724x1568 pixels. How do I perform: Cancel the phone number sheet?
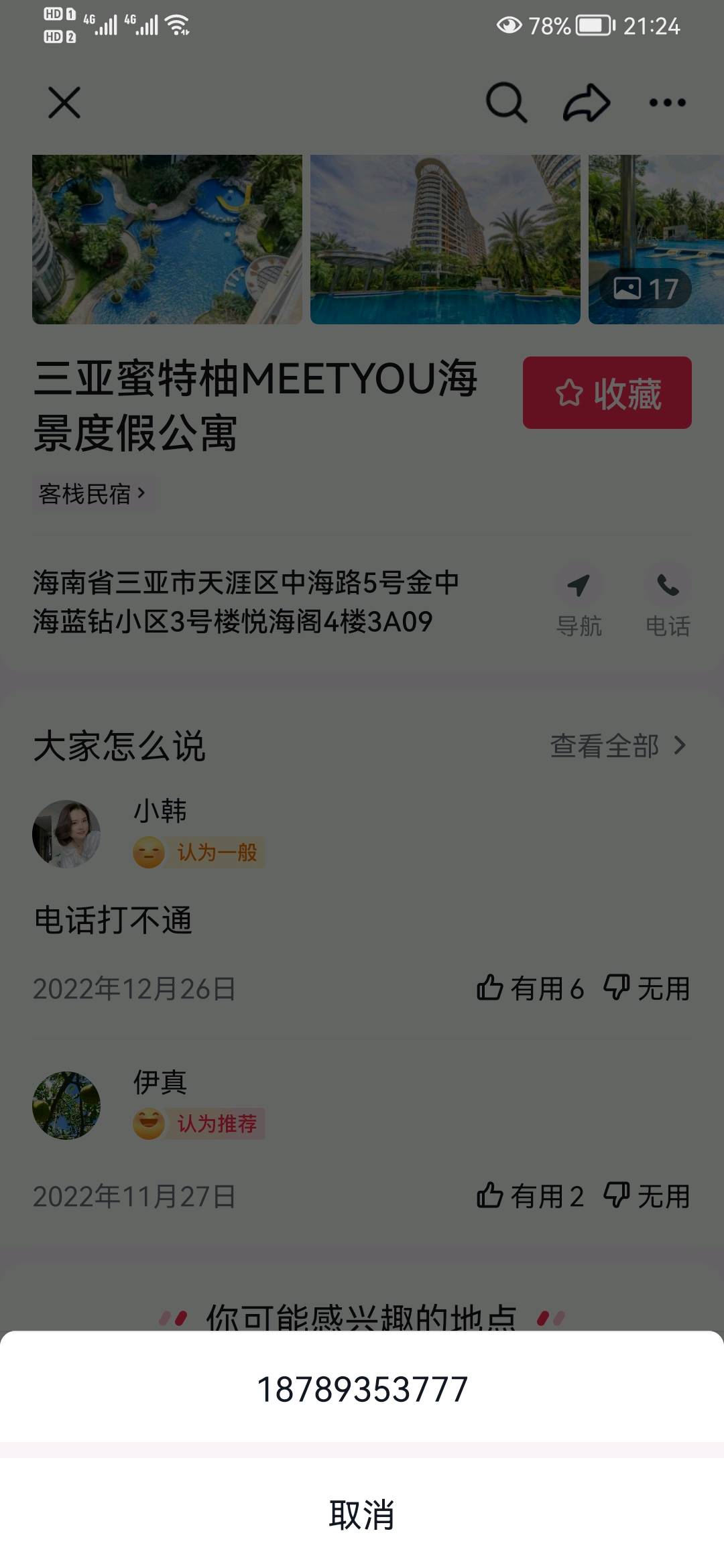click(x=362, y=1514)
